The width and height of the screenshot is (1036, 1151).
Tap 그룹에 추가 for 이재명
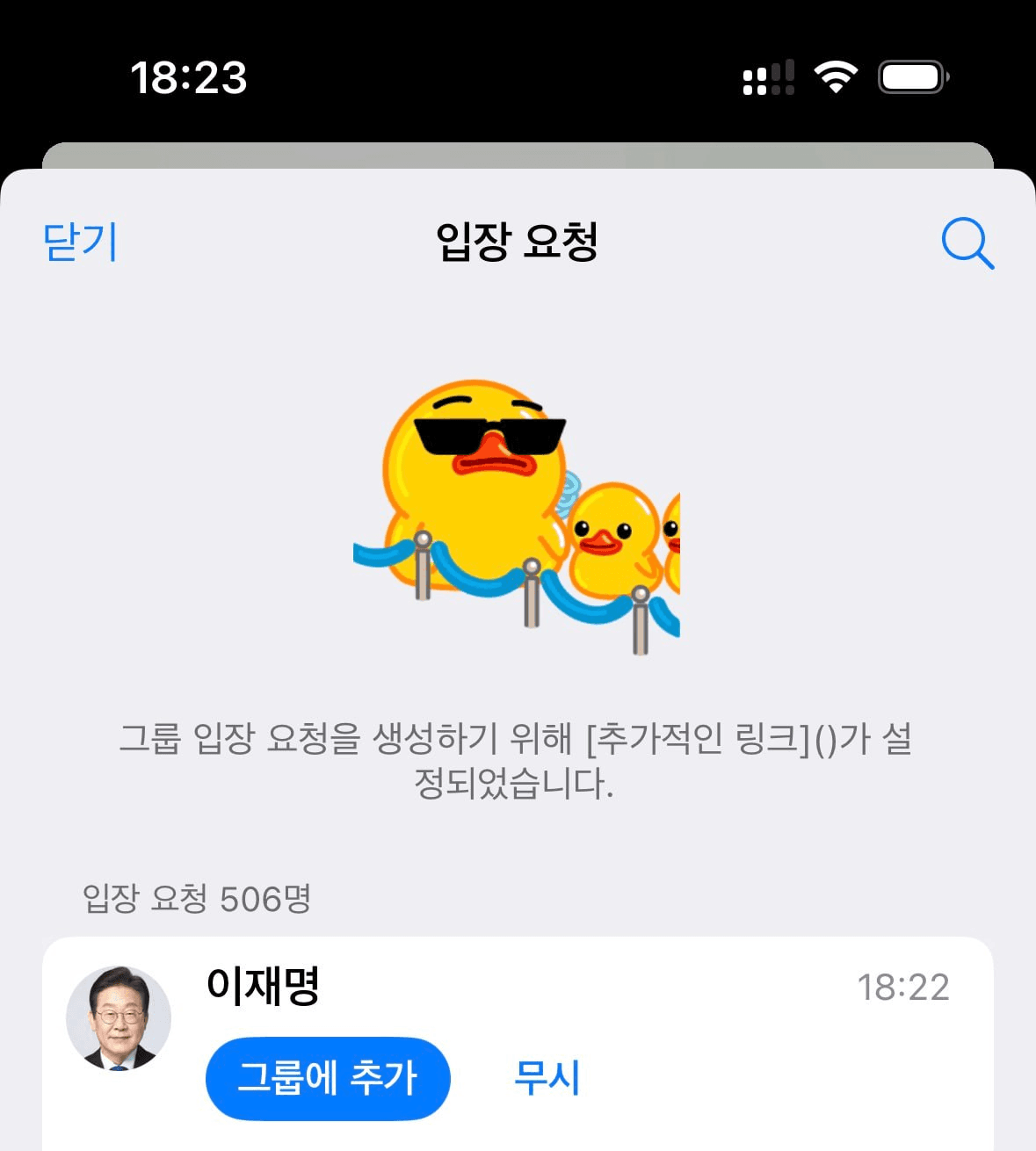tap(328, 1078)
